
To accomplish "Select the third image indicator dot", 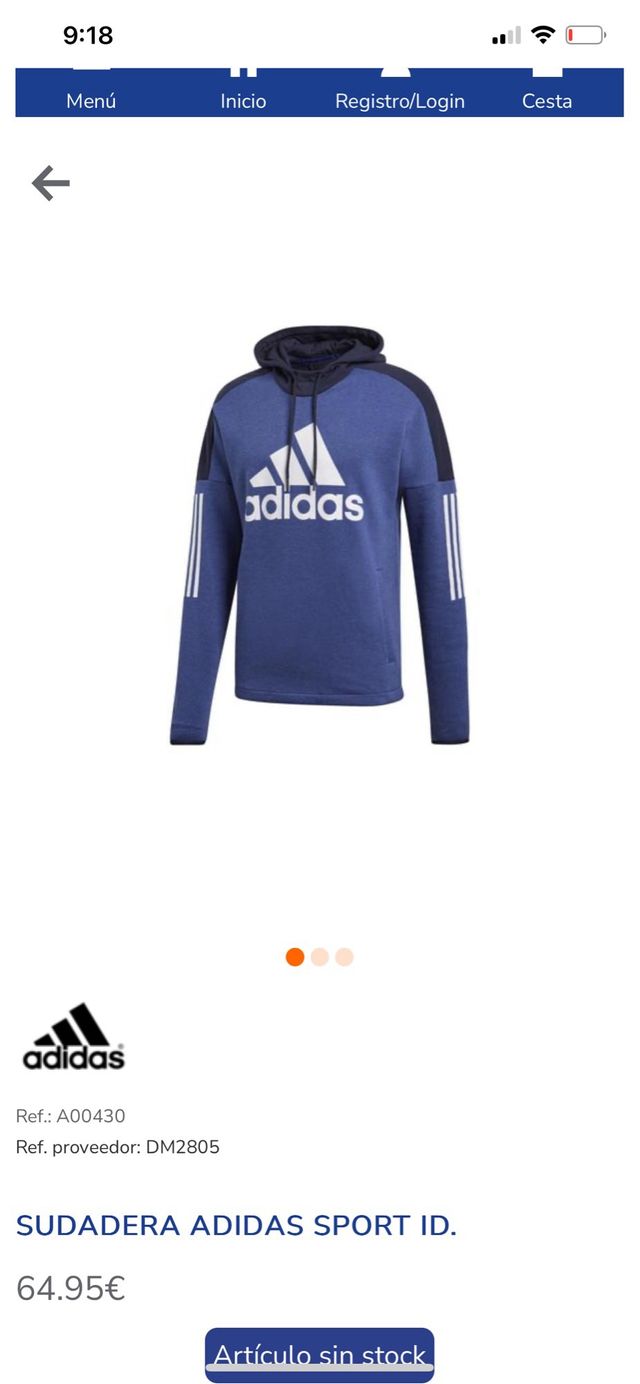I will click(344, 957).
